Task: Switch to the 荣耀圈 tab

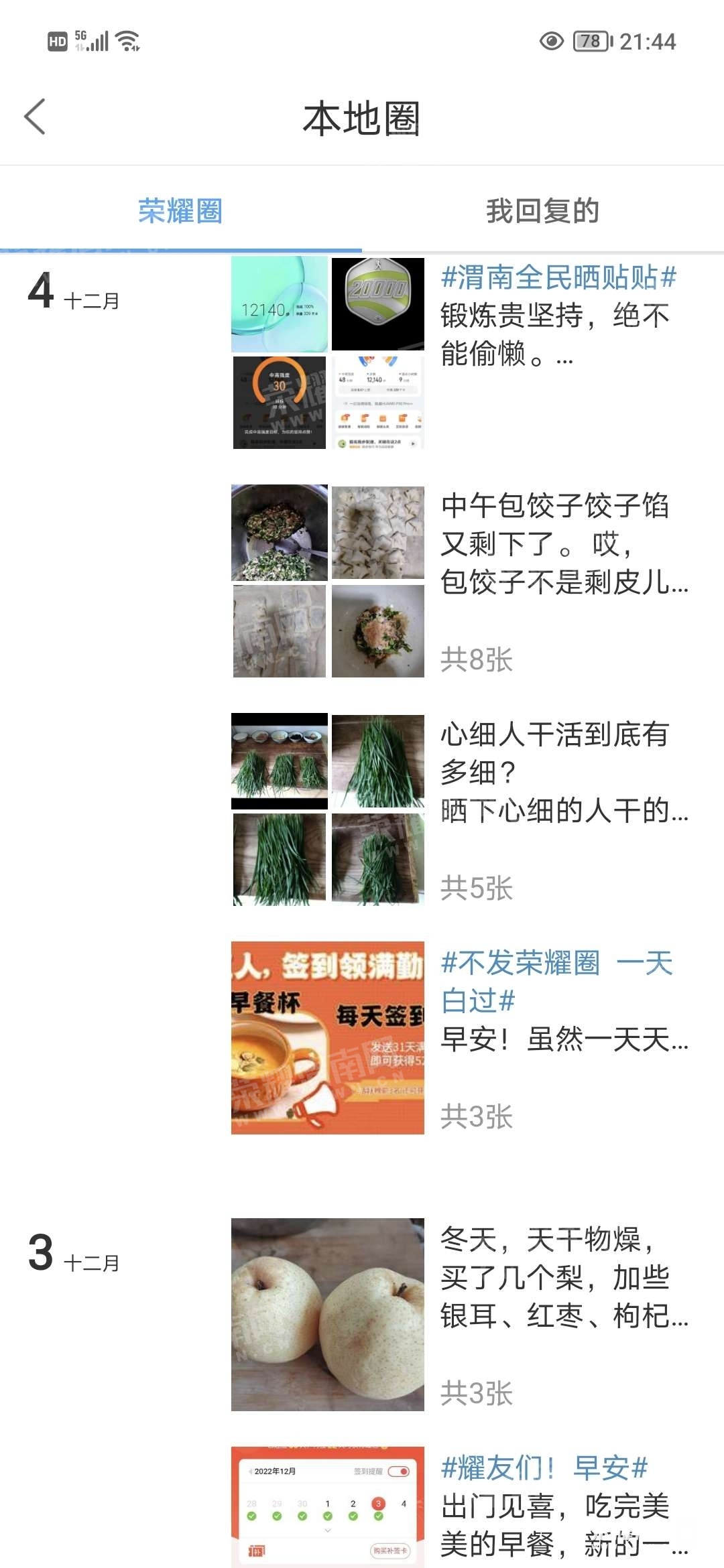Action: tap(180, 211)
